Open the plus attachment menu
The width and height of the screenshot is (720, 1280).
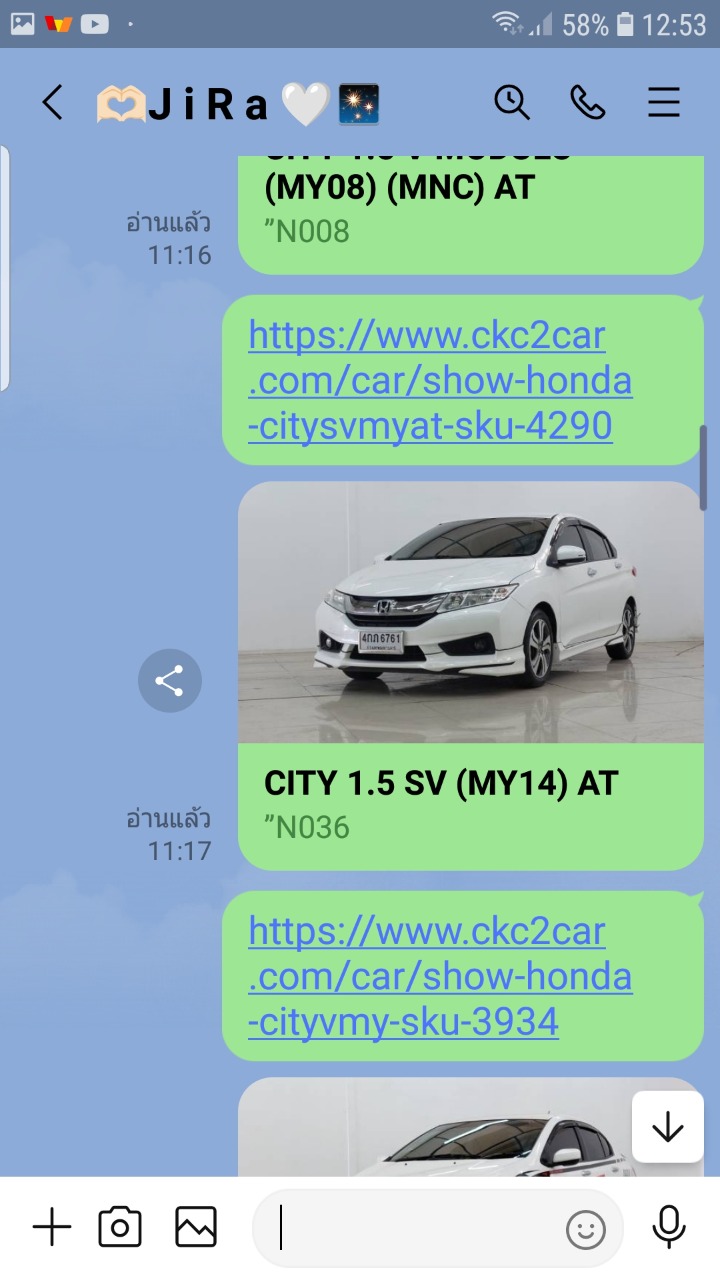point(52,1227)
